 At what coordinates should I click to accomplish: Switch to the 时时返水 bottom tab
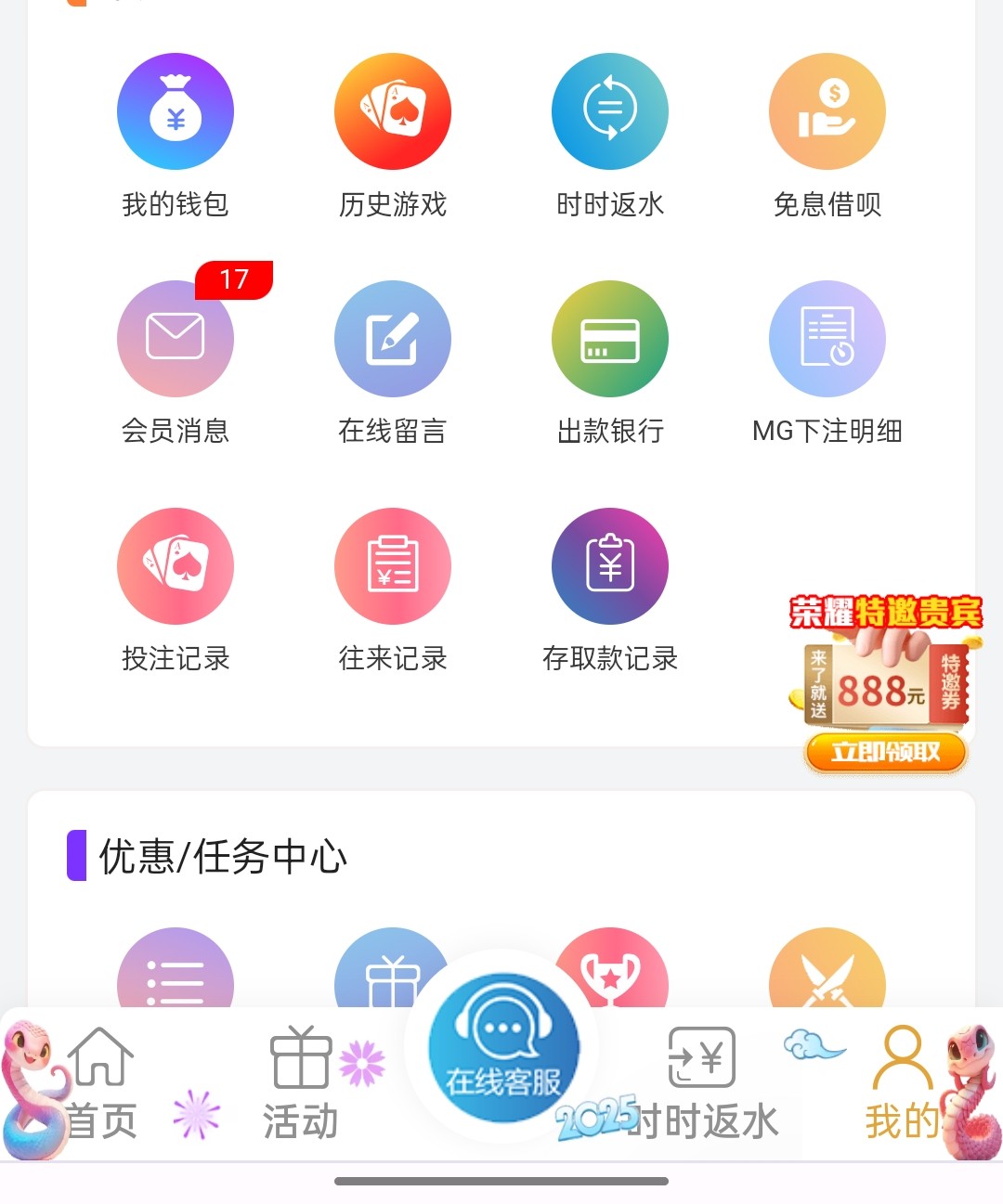pyautogui.click(x=702, y=1084)
